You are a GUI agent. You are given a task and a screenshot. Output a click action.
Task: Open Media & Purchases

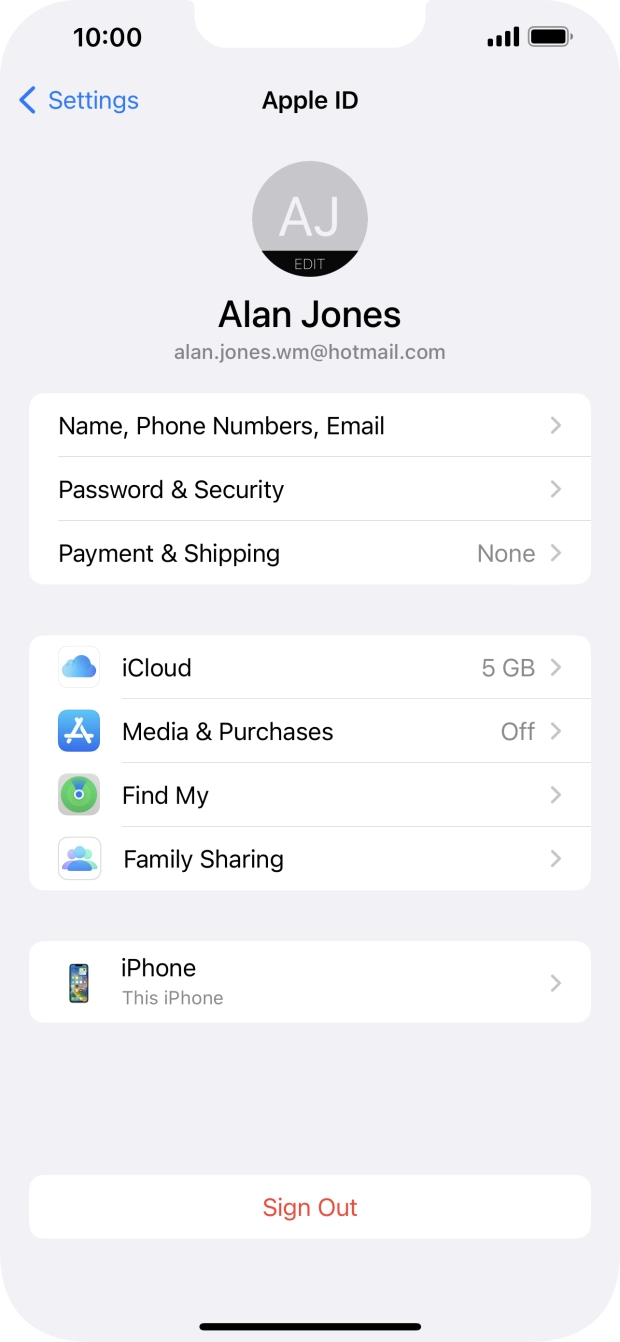tap(310, 732)
